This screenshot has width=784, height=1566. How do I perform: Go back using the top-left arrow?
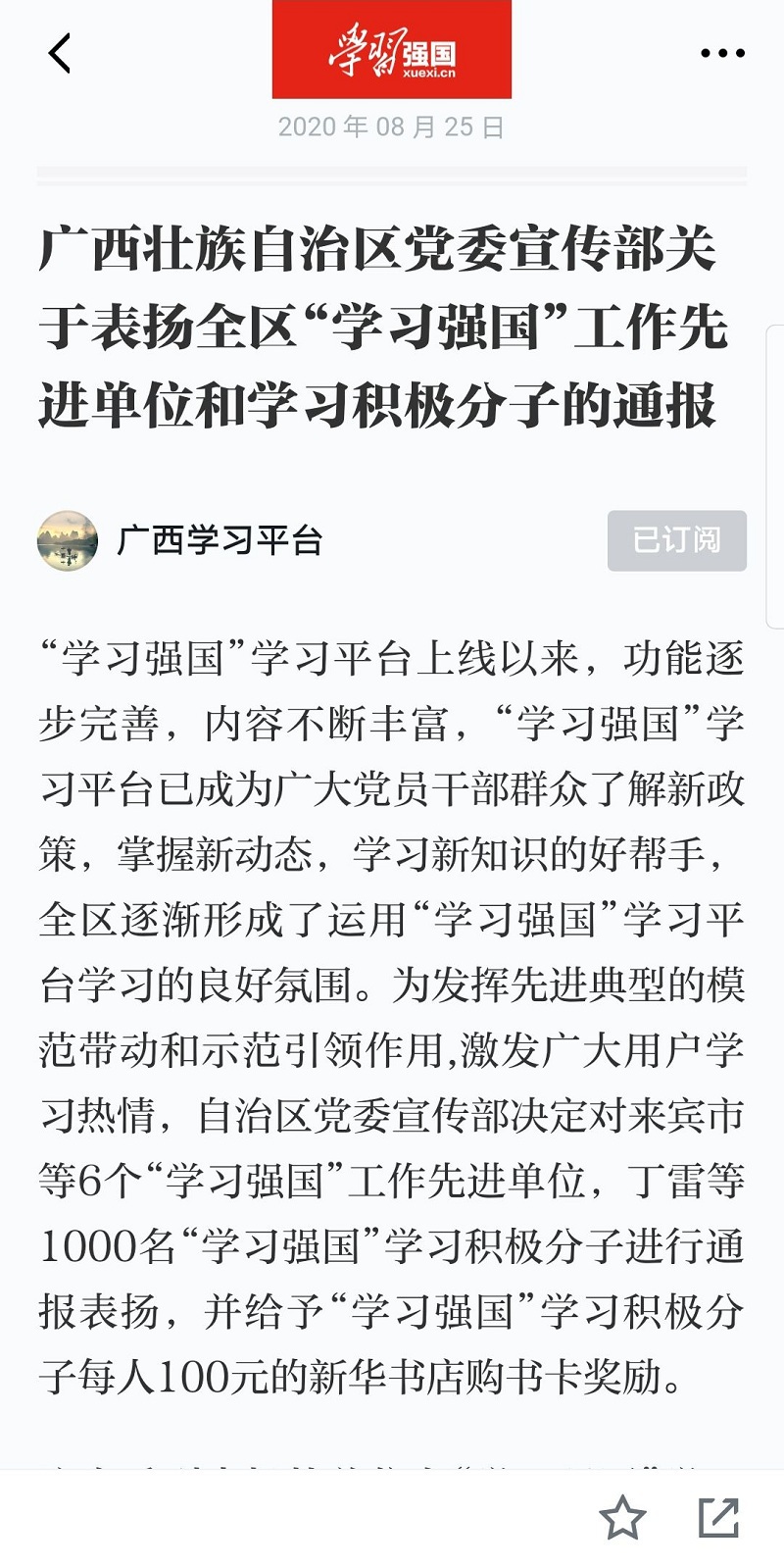pos(60,53)
